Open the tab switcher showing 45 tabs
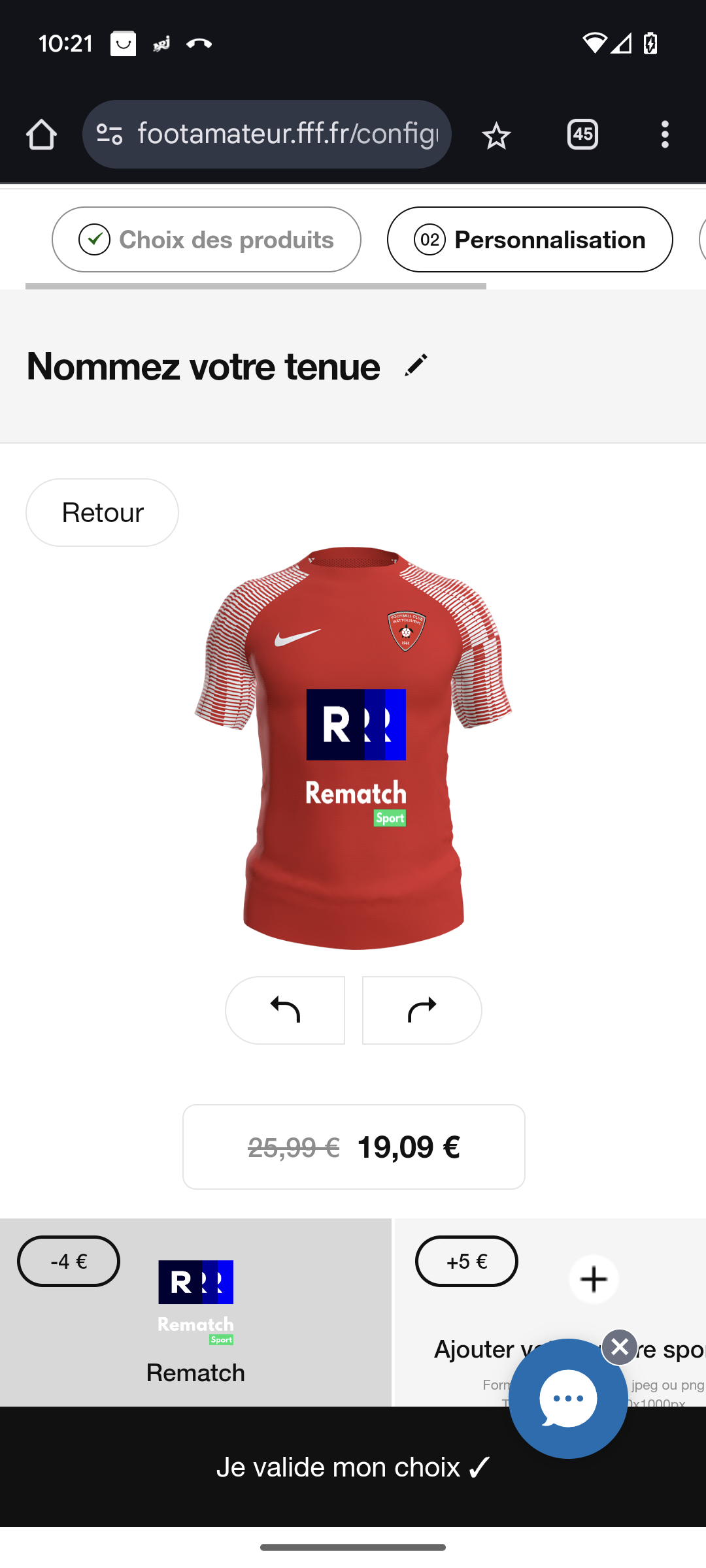The height and width of the screenshot is (1568, 706). [x=582, y=135]
